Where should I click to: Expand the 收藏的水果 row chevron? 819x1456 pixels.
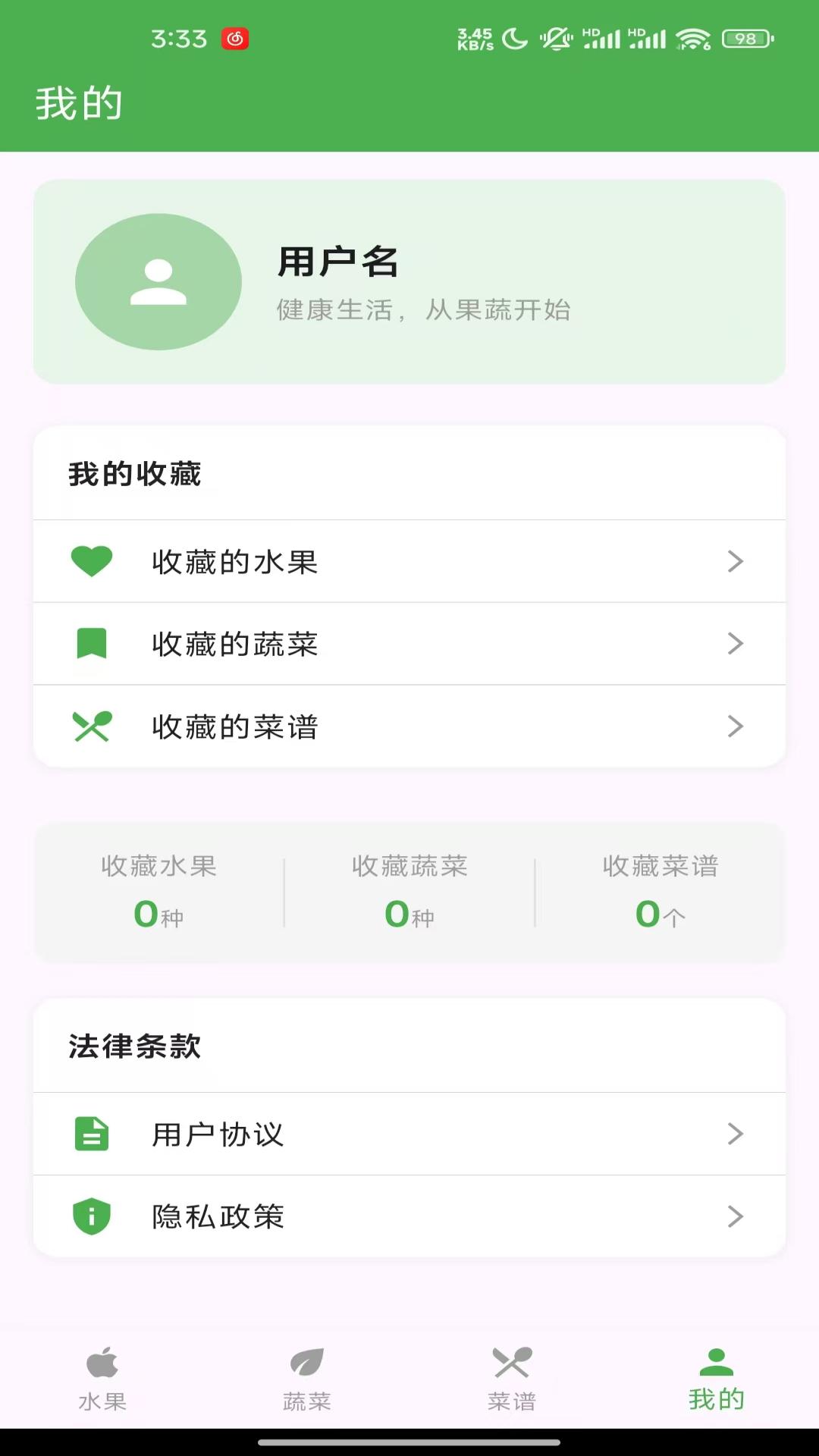coord(734,561)
